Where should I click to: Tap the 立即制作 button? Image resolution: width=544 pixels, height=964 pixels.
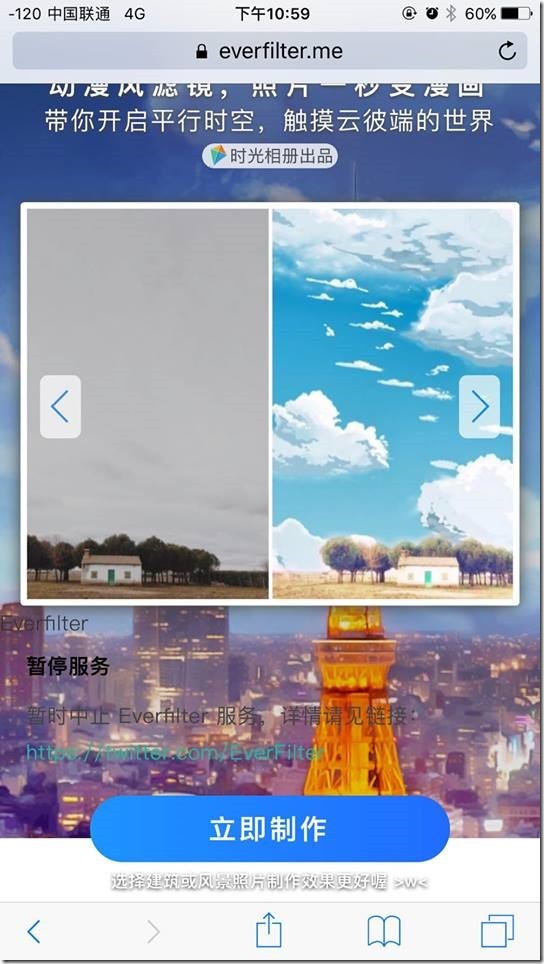pos(270,829)
